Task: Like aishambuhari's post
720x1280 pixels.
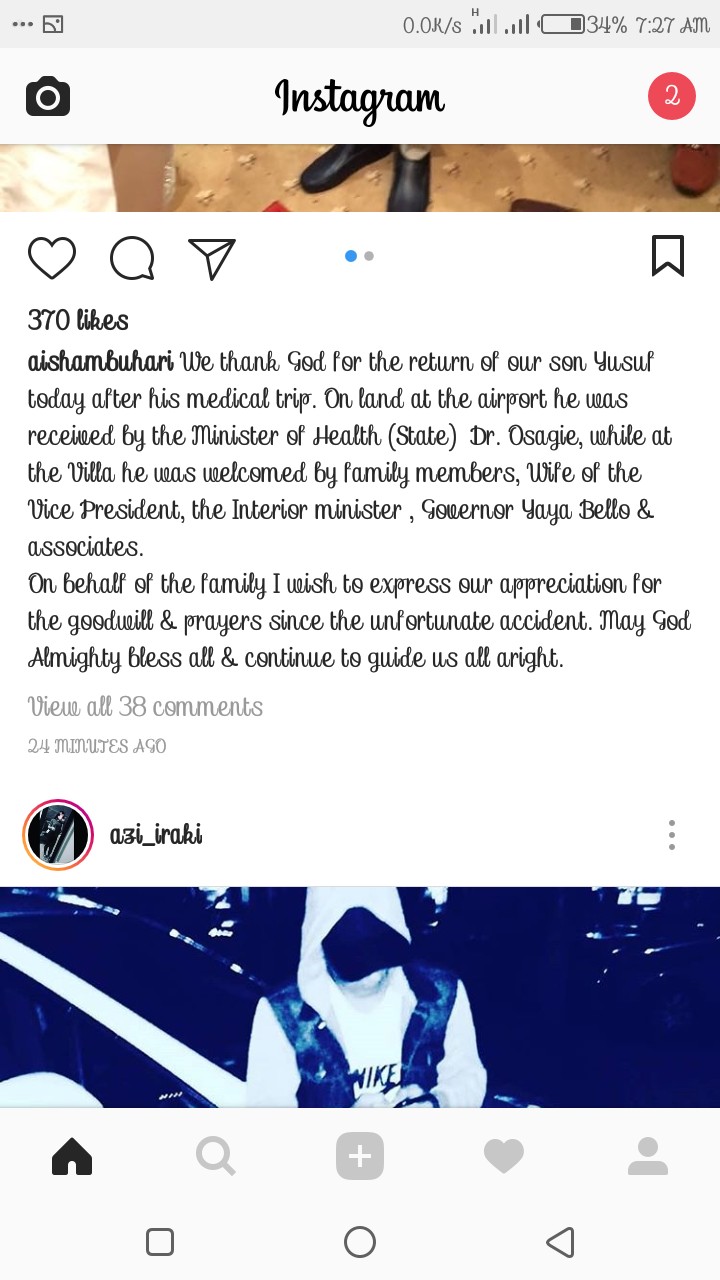Action: coord(52,257)
